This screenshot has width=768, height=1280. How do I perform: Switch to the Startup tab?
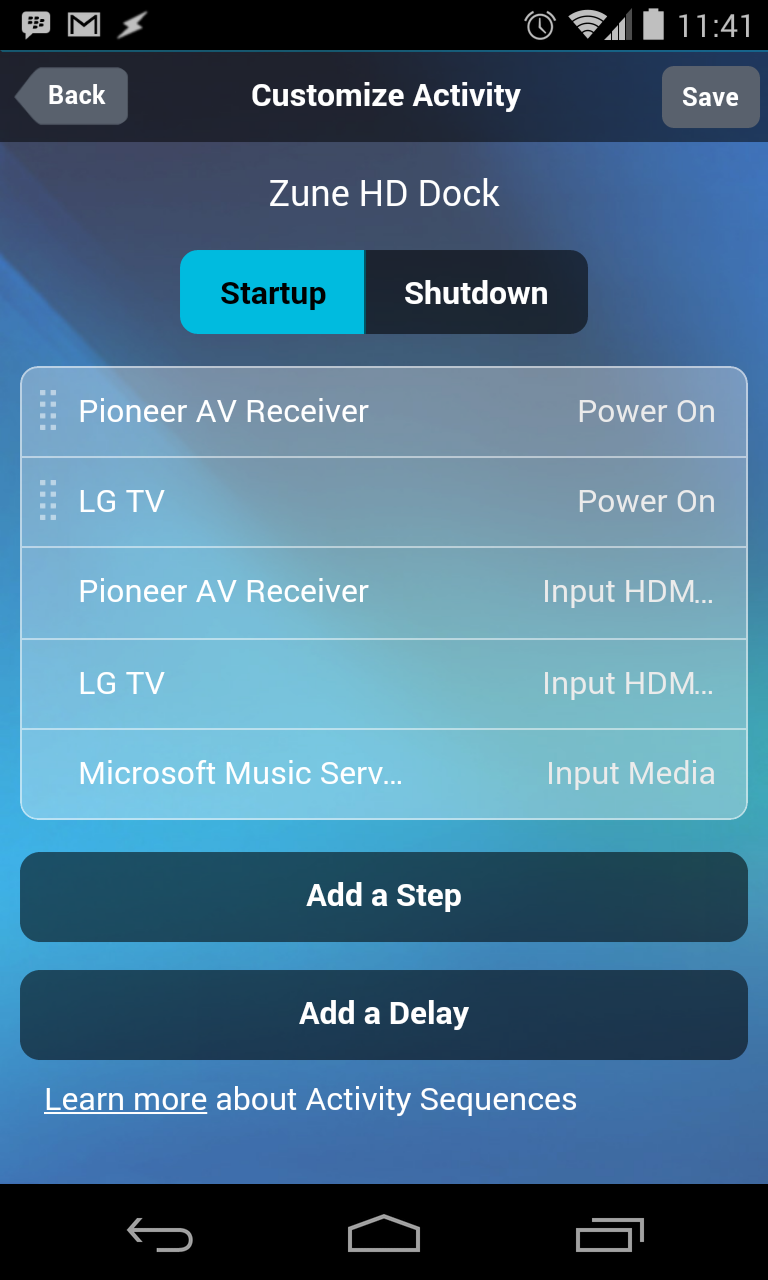coord(273,293)
